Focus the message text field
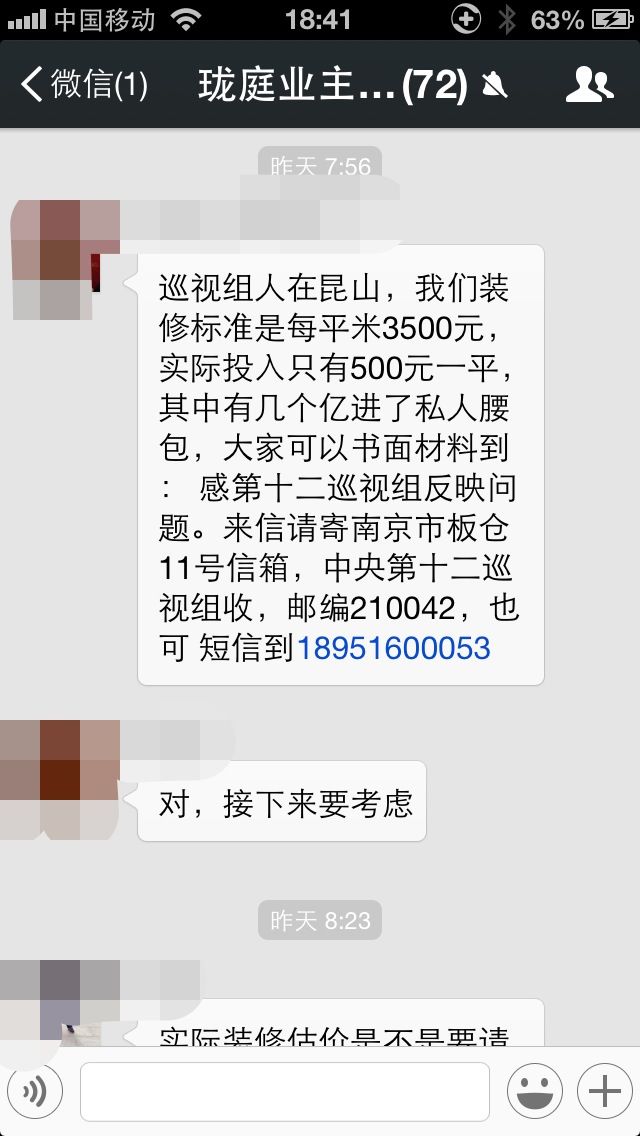The image size is (640, 1136). coord(284,1091)
